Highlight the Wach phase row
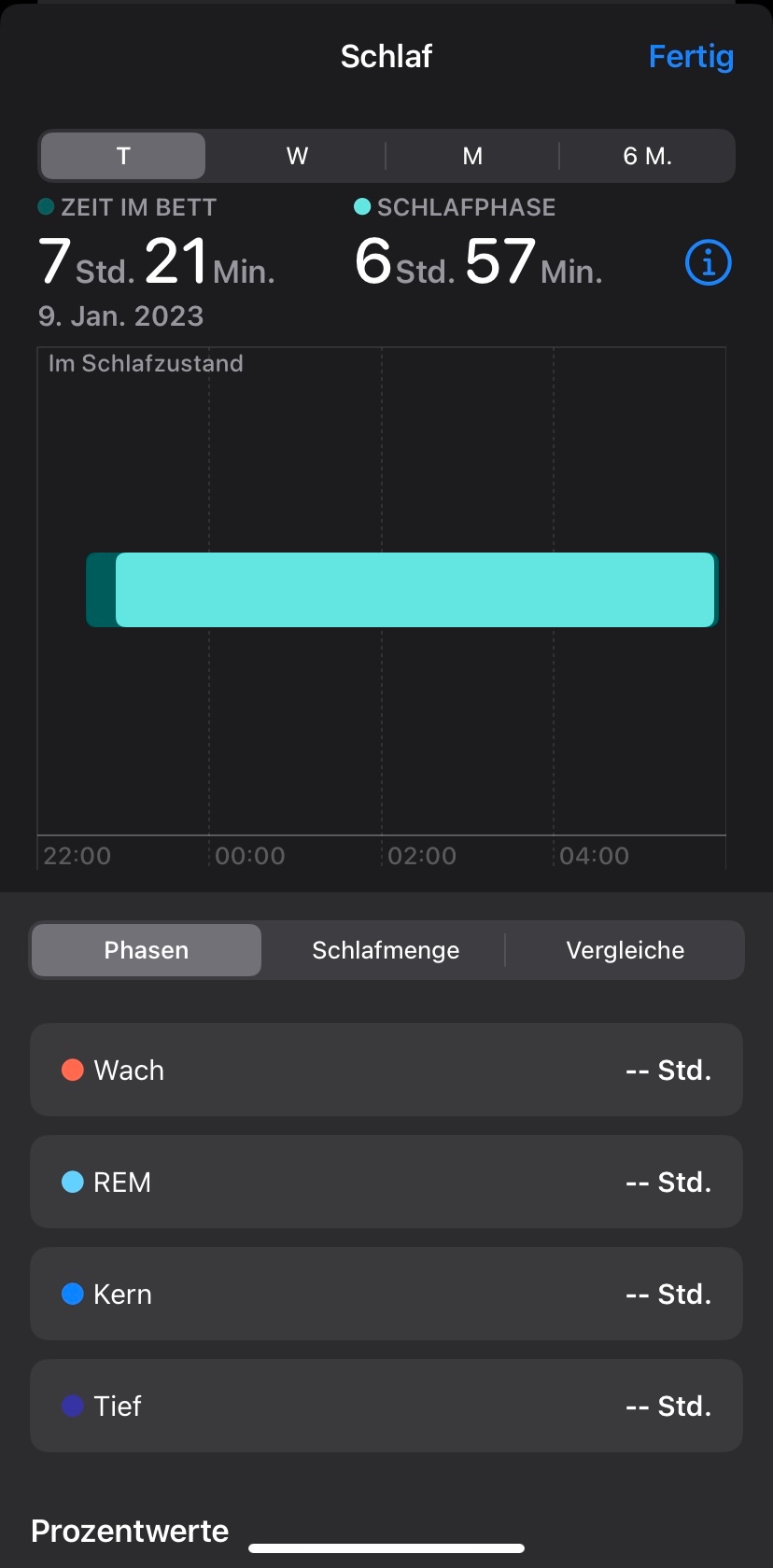 386,1070
